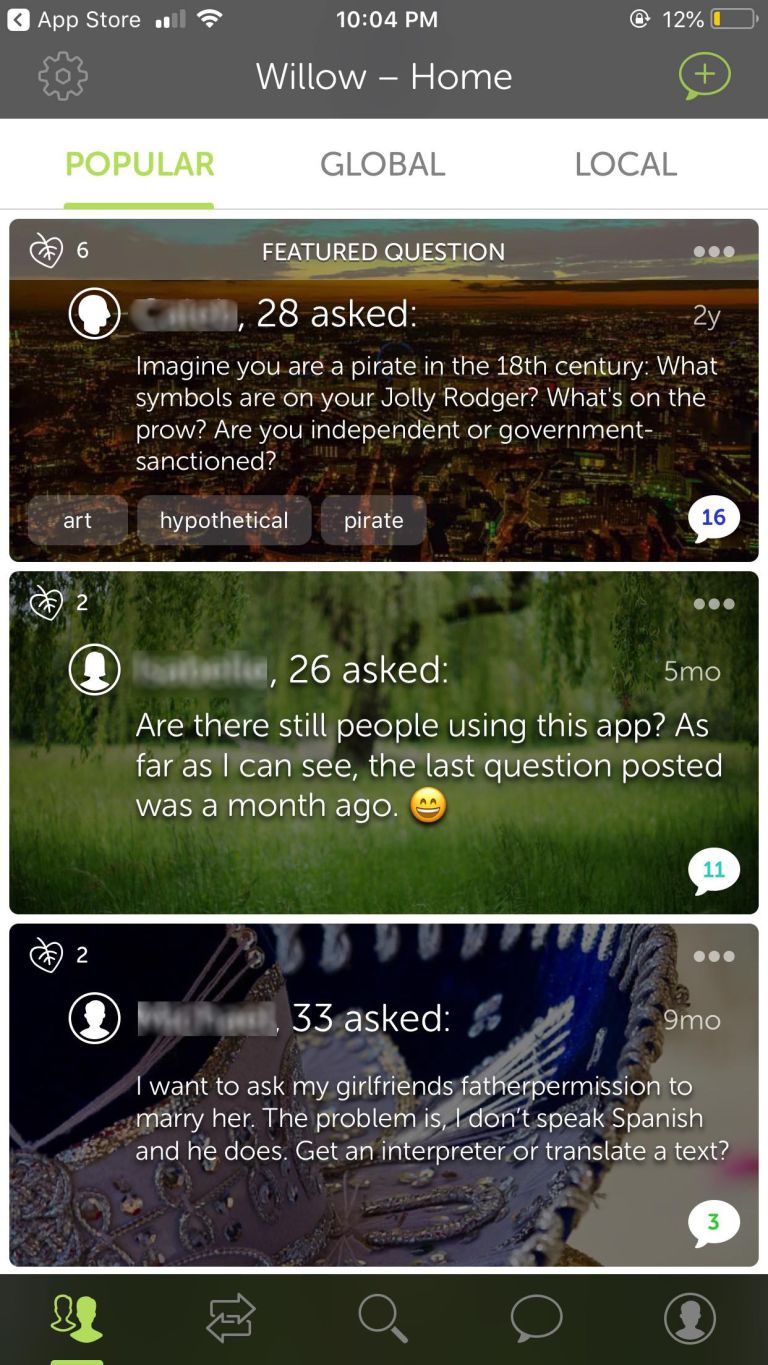768x1365 pixels.
Task: Open the settings gear icon
Action: point(62,75)
